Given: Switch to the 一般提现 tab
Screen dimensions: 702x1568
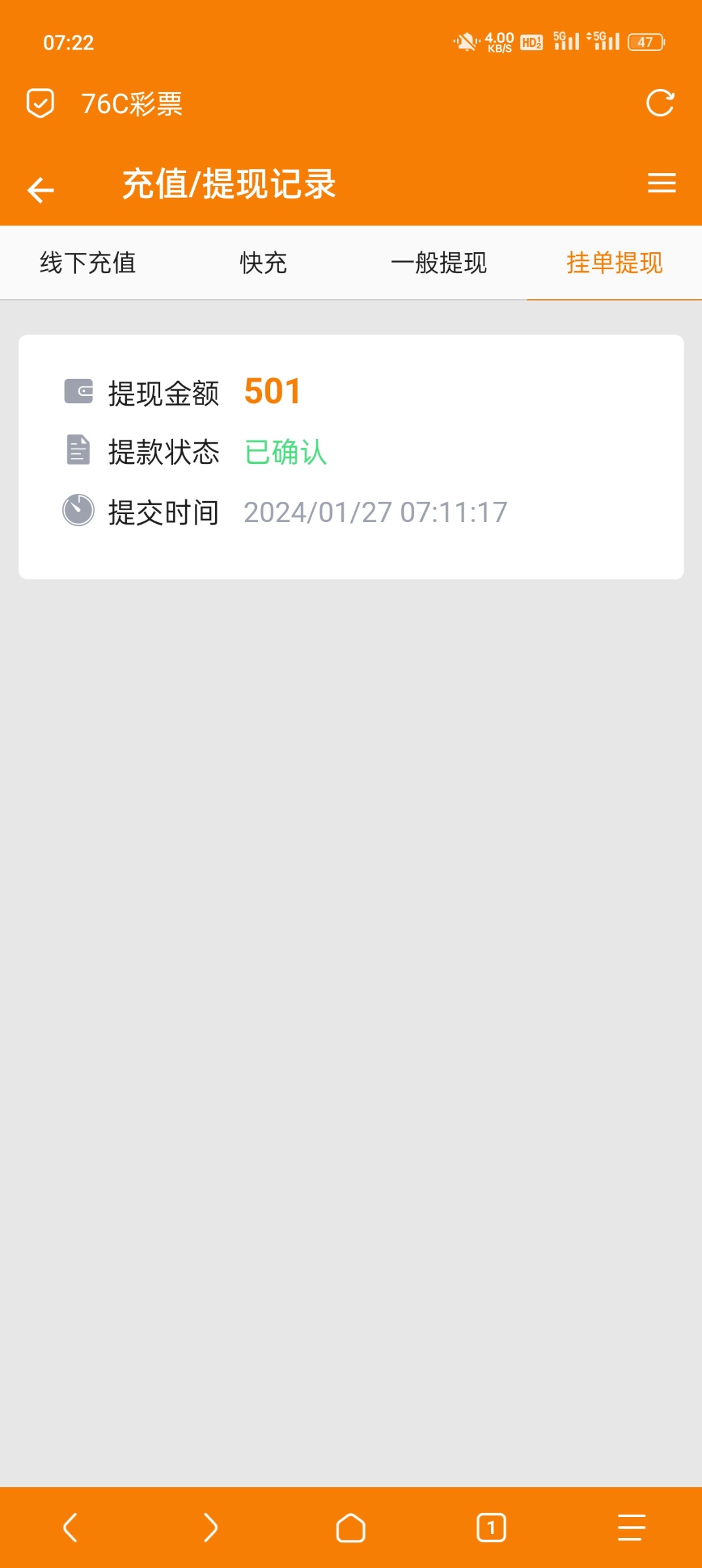Looking at the screenshot, I should click(x=439, y=263).
